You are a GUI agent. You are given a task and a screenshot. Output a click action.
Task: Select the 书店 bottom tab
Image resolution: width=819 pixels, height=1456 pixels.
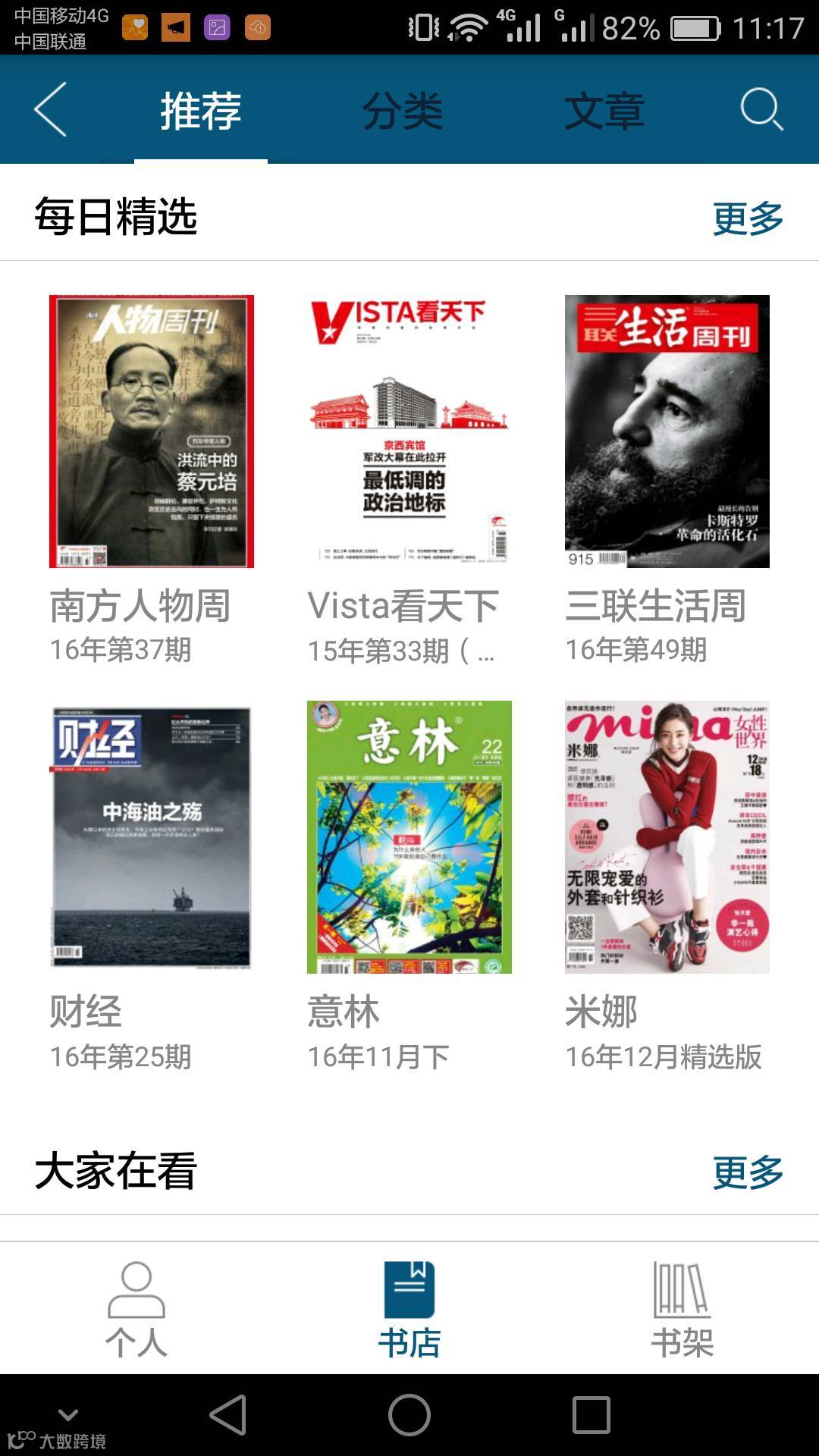409,1309
